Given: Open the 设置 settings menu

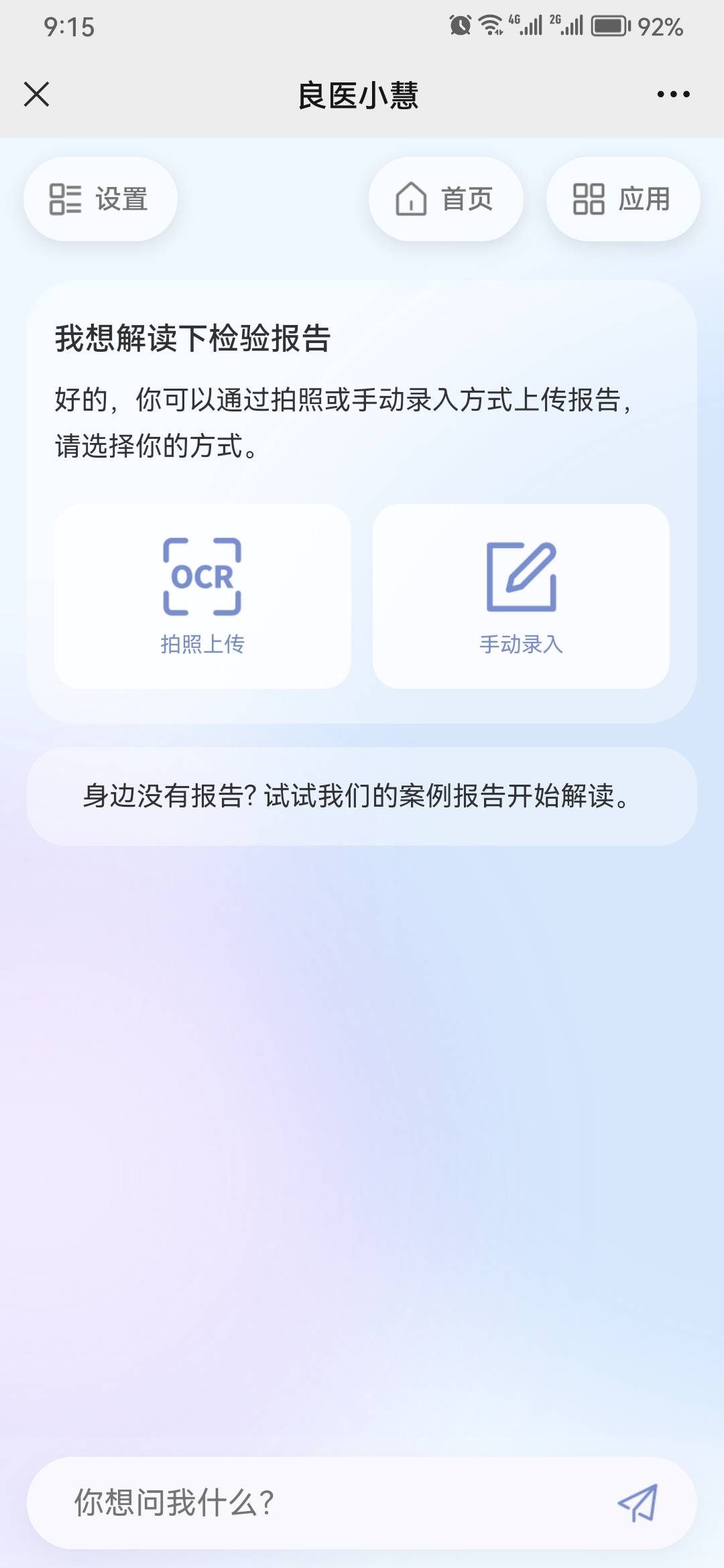Looking at the screenshot, I should pyautogui.click(x=101, y=199).
